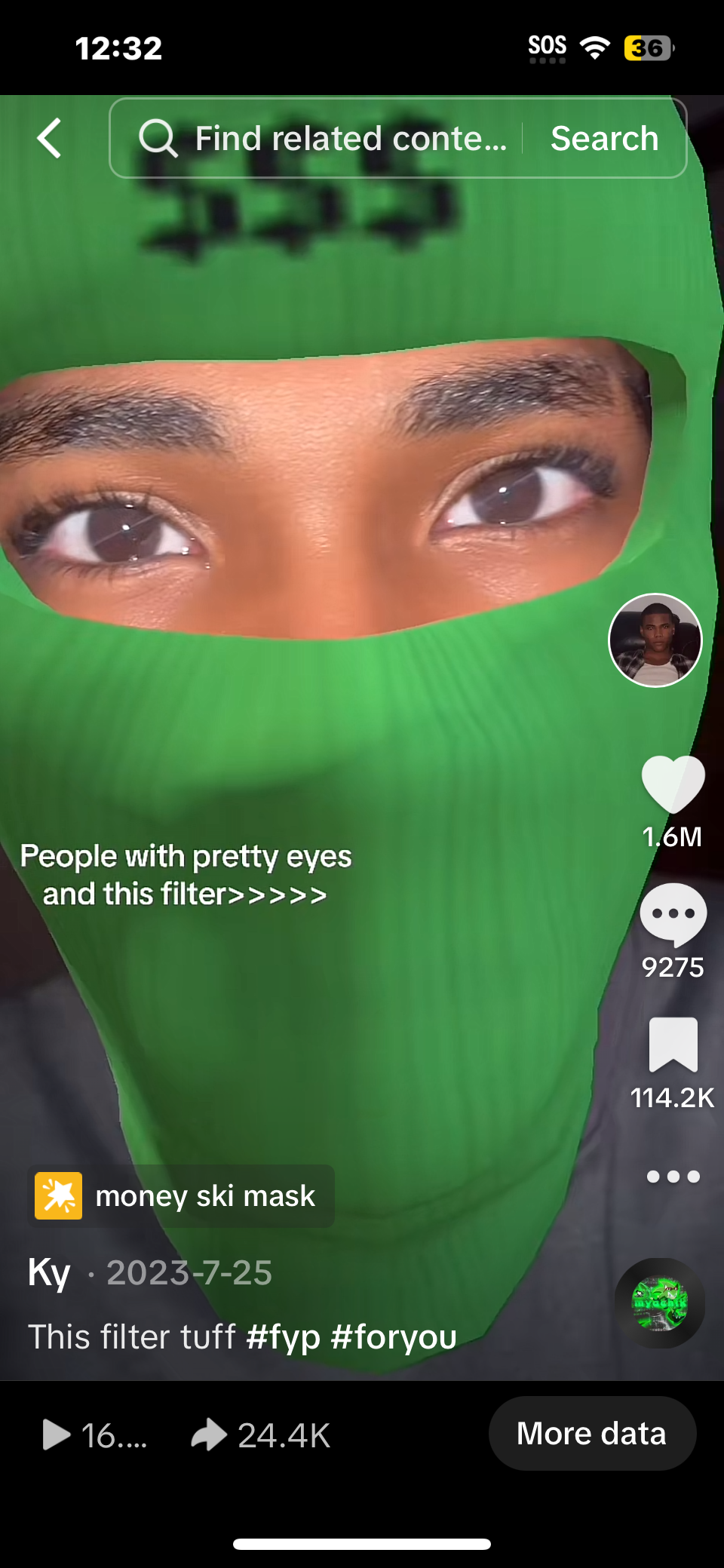Open the spinning sound disc

click(660, 1303)
